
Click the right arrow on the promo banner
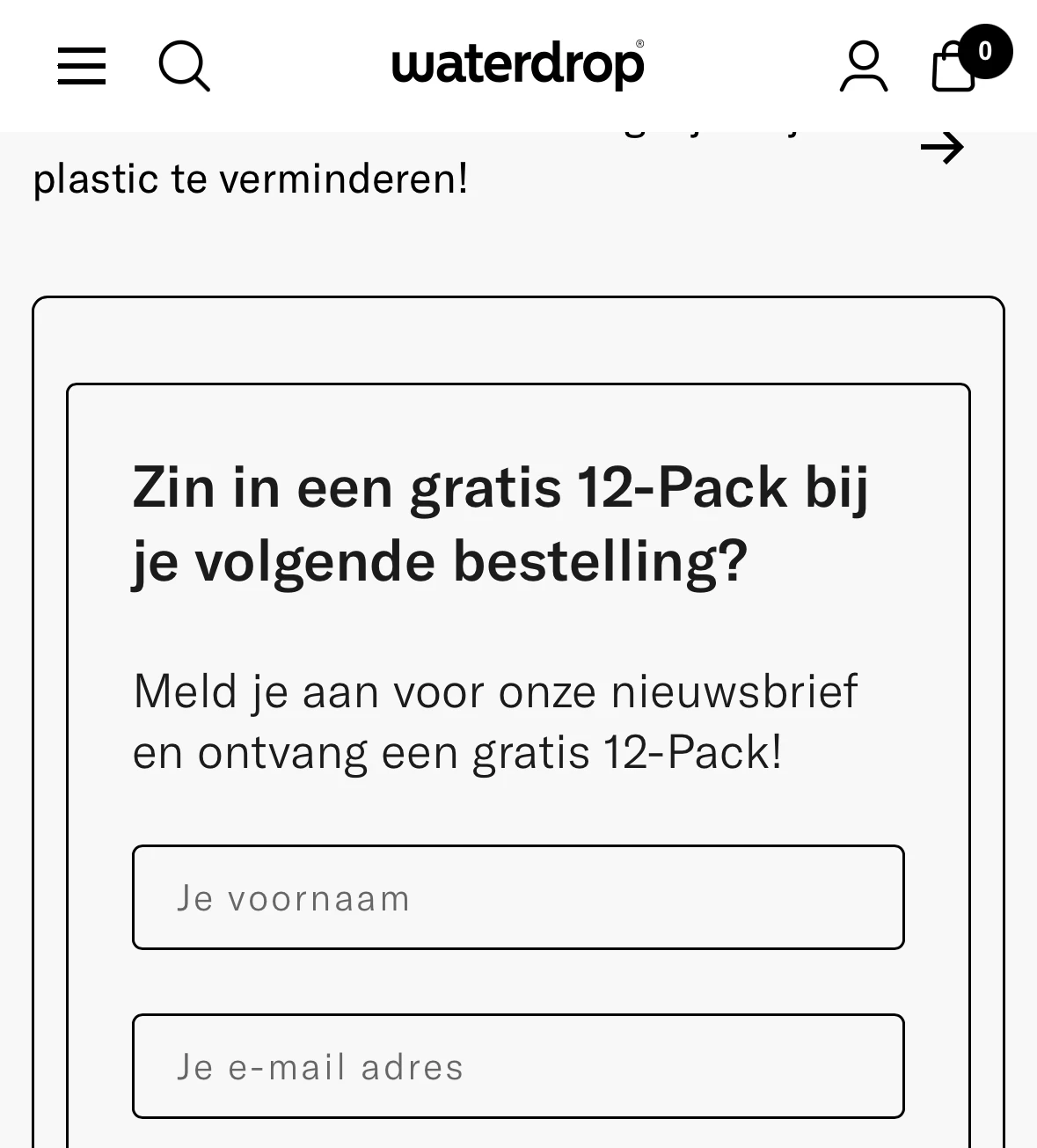[x=942, y=148]
